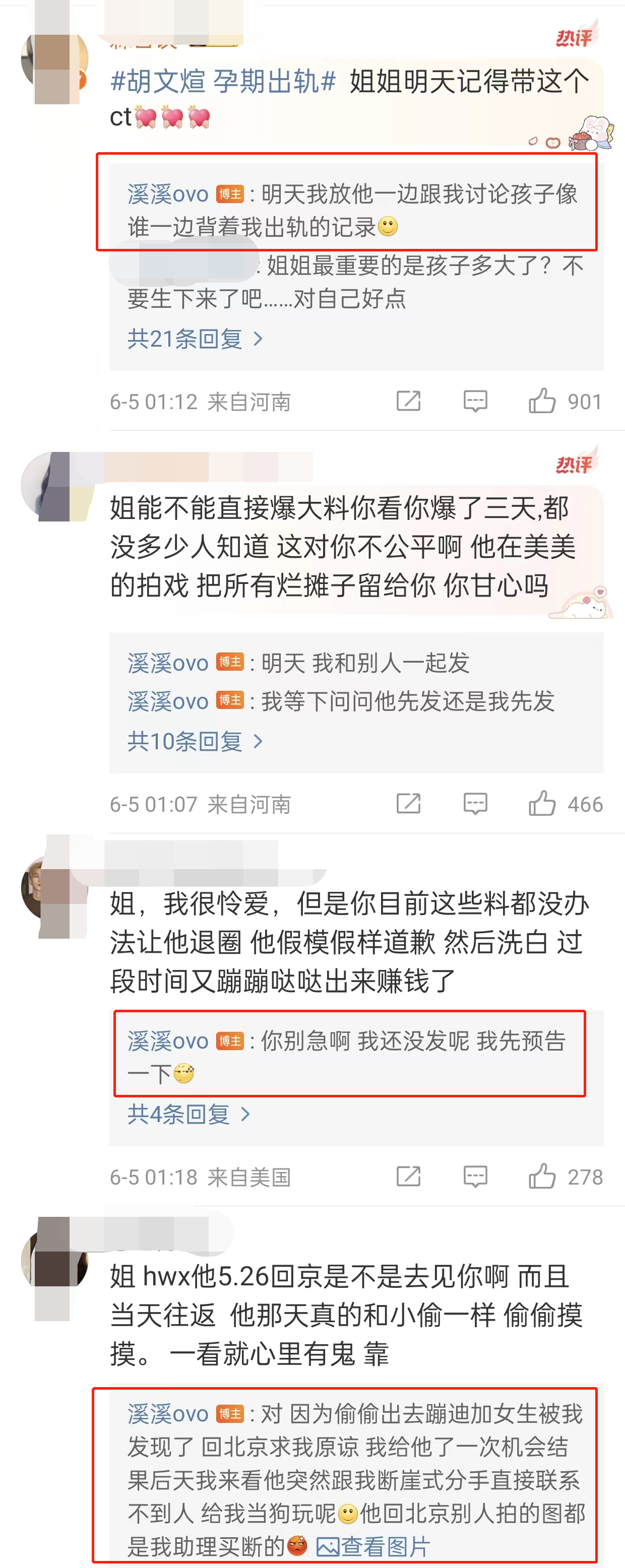
Task: Open the #胡文煊 孕期出轨# hashtag link
Action: [223, 81]
